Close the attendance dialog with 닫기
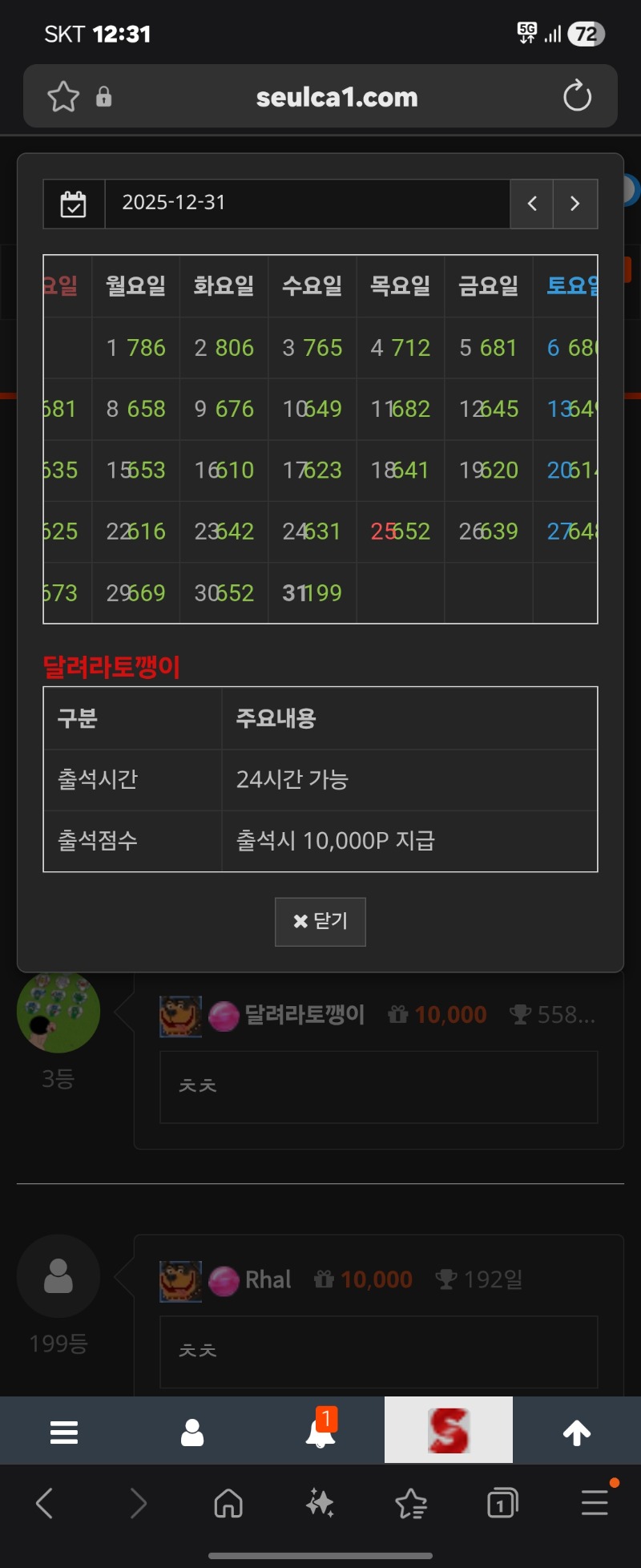The image size is (641, 1568). tap(320, 921)
